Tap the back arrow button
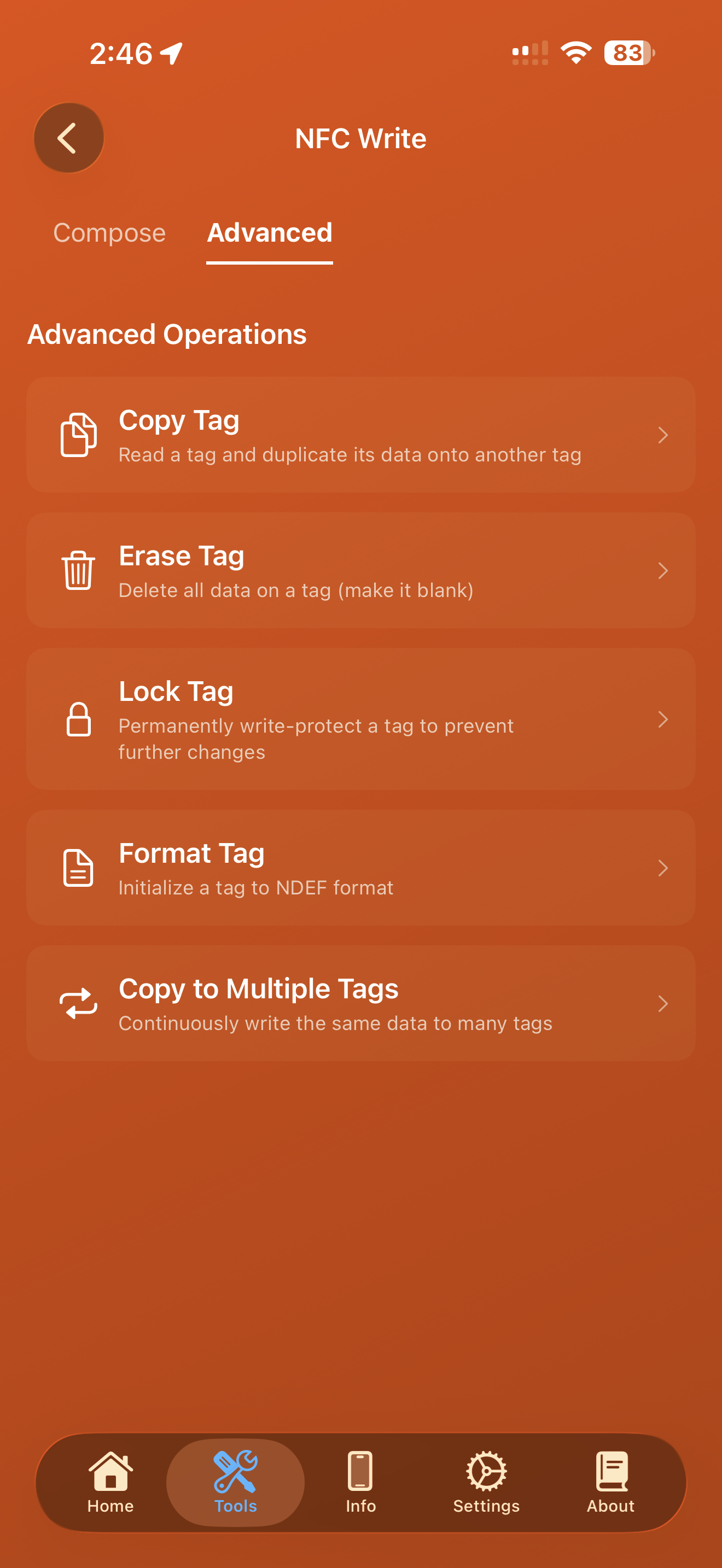Screen dimensions: 722x1568 pyautogui.click(x=69, y=137)
